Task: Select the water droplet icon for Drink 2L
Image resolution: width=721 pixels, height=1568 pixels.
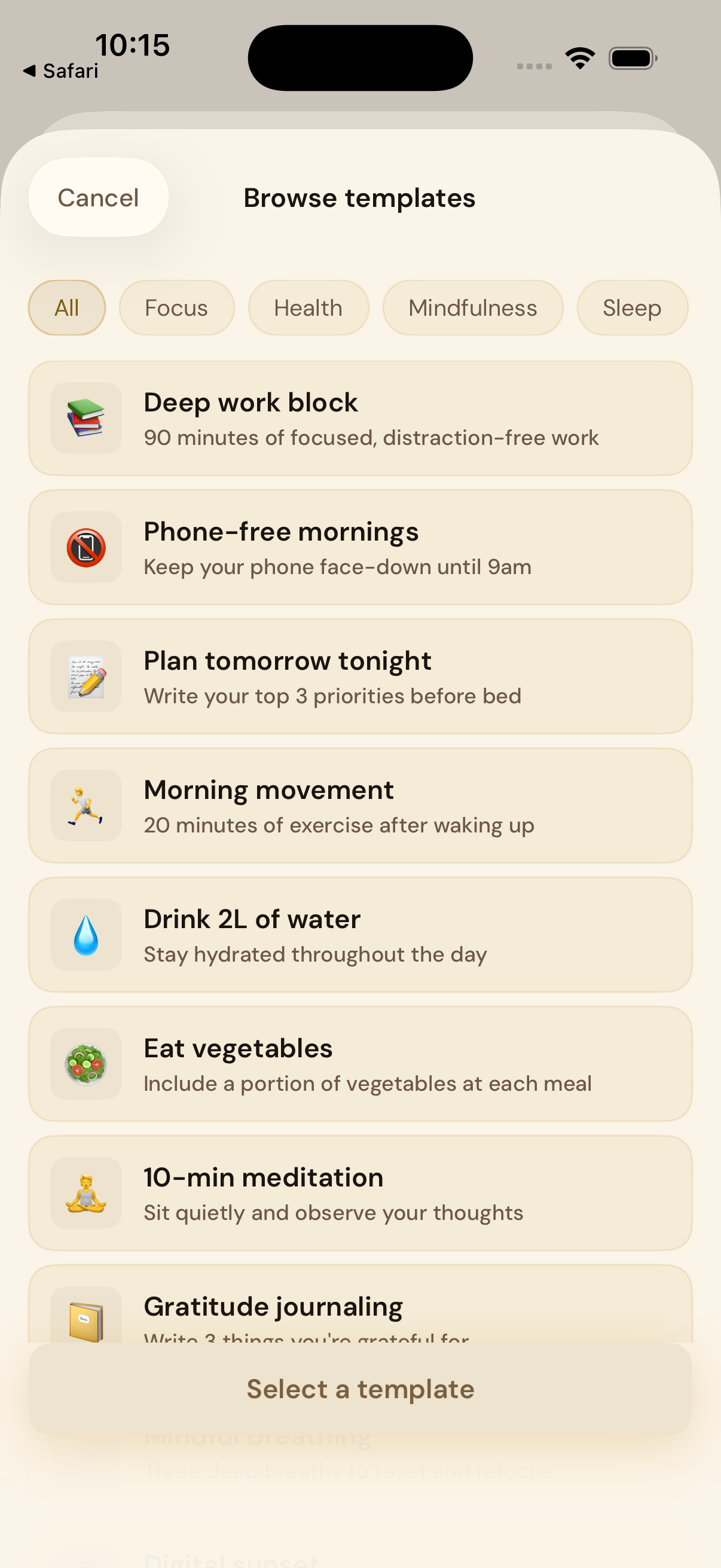Action: pos(85,935)
